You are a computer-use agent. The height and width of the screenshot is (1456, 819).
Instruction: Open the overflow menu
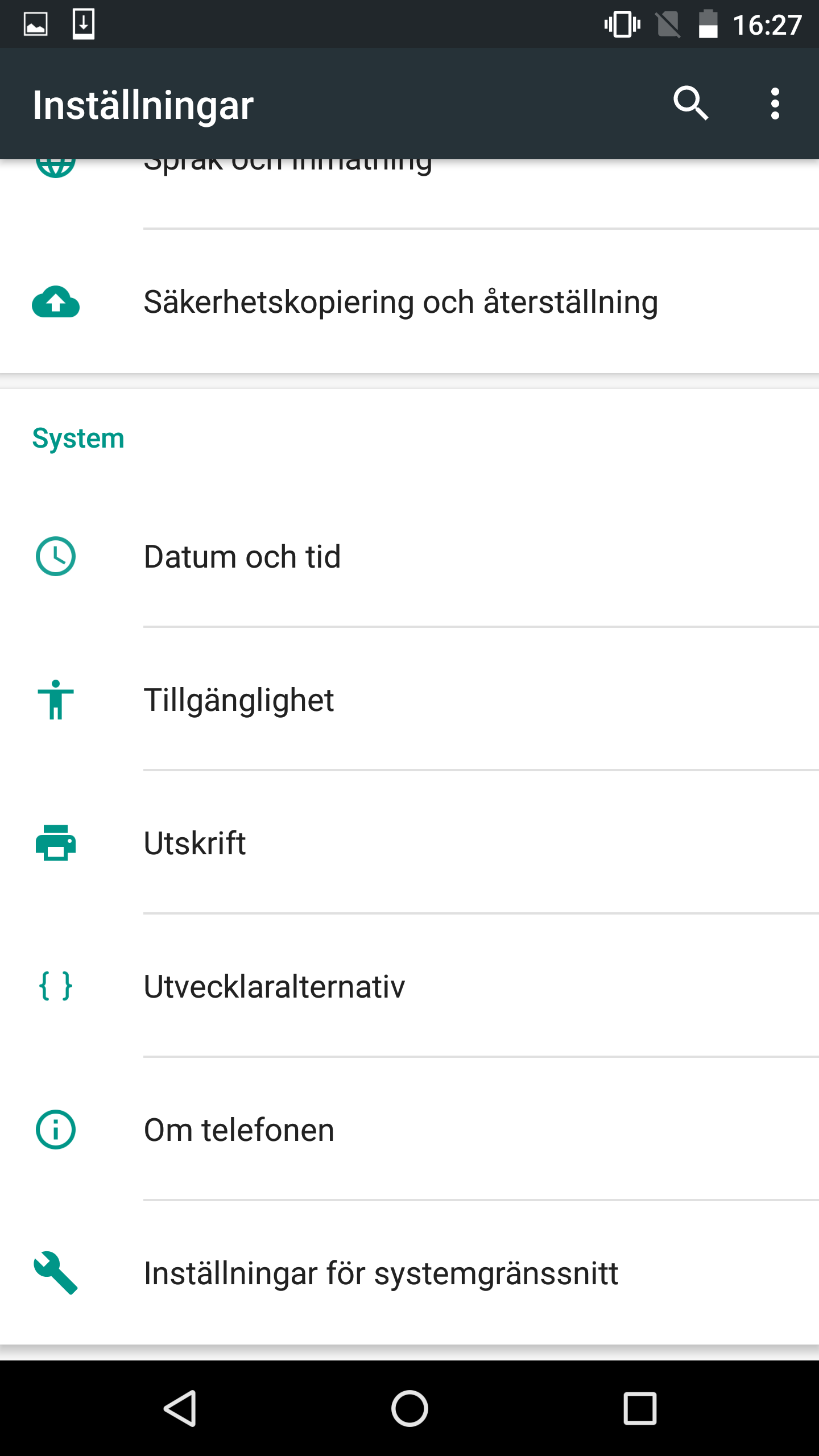click(774, 104)
